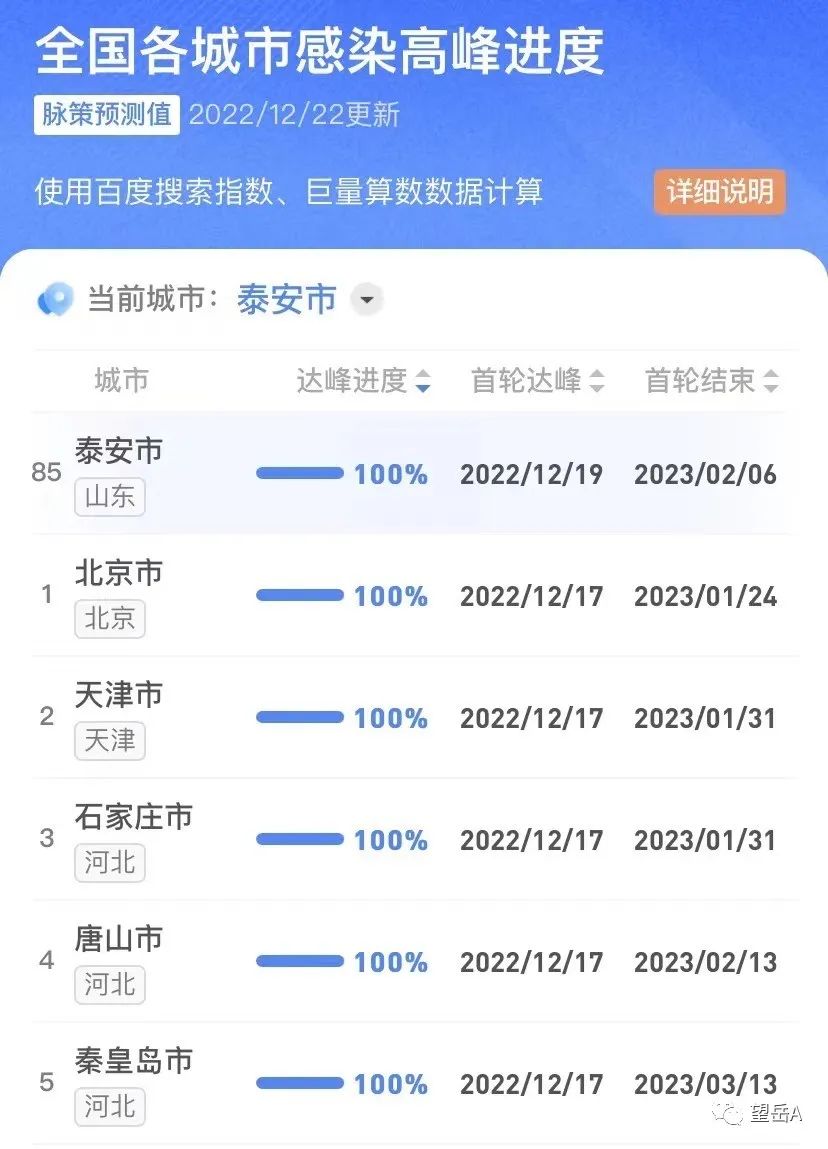
Task: Expand the current city dropdown 泰安市
Action: (x=367, y=299)
